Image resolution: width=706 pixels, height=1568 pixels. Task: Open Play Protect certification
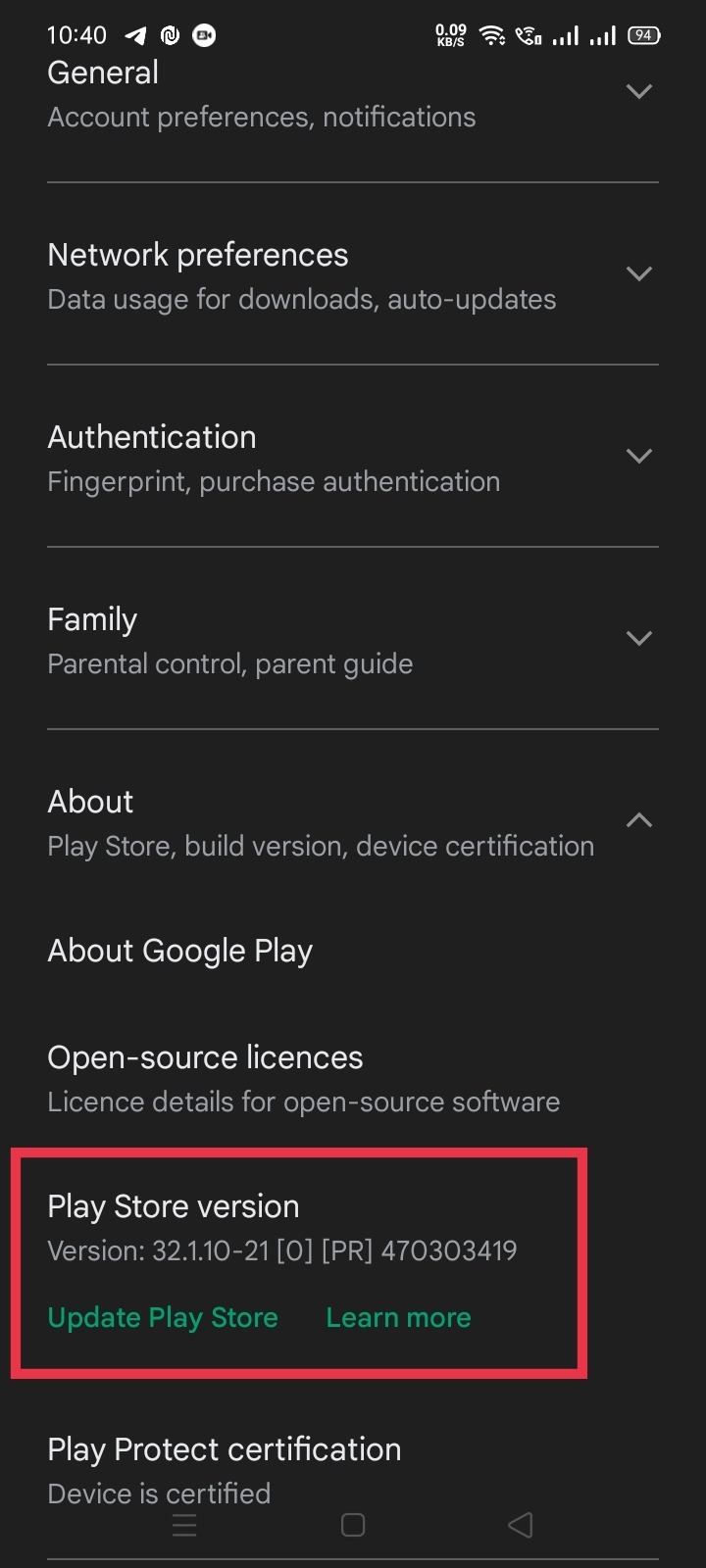tap(353, 1470)
